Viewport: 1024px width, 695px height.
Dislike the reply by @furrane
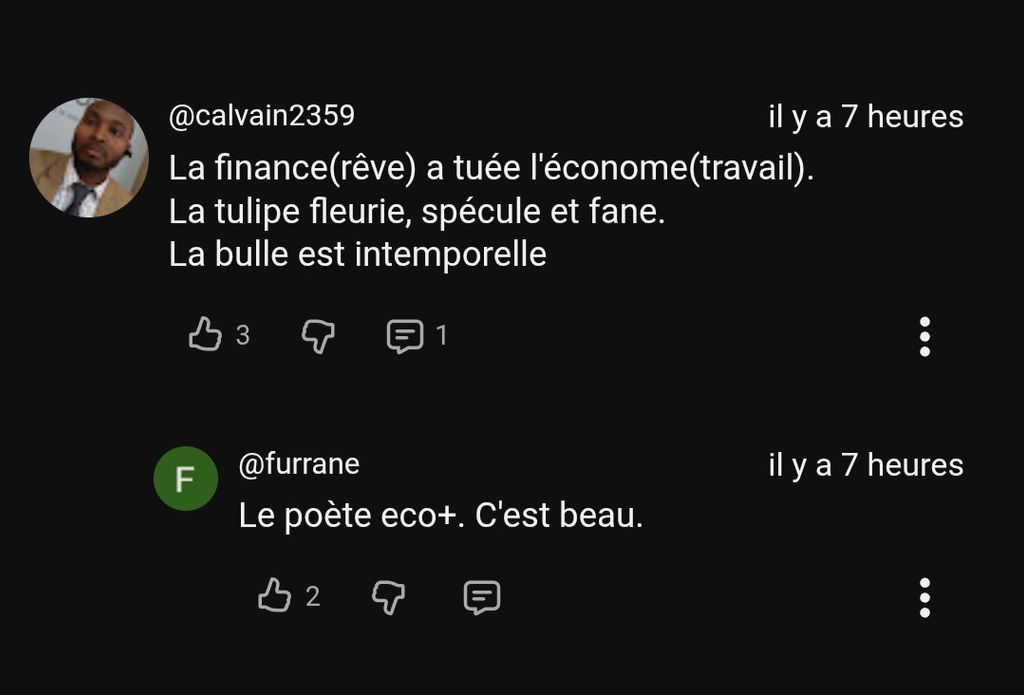(388, 598)
